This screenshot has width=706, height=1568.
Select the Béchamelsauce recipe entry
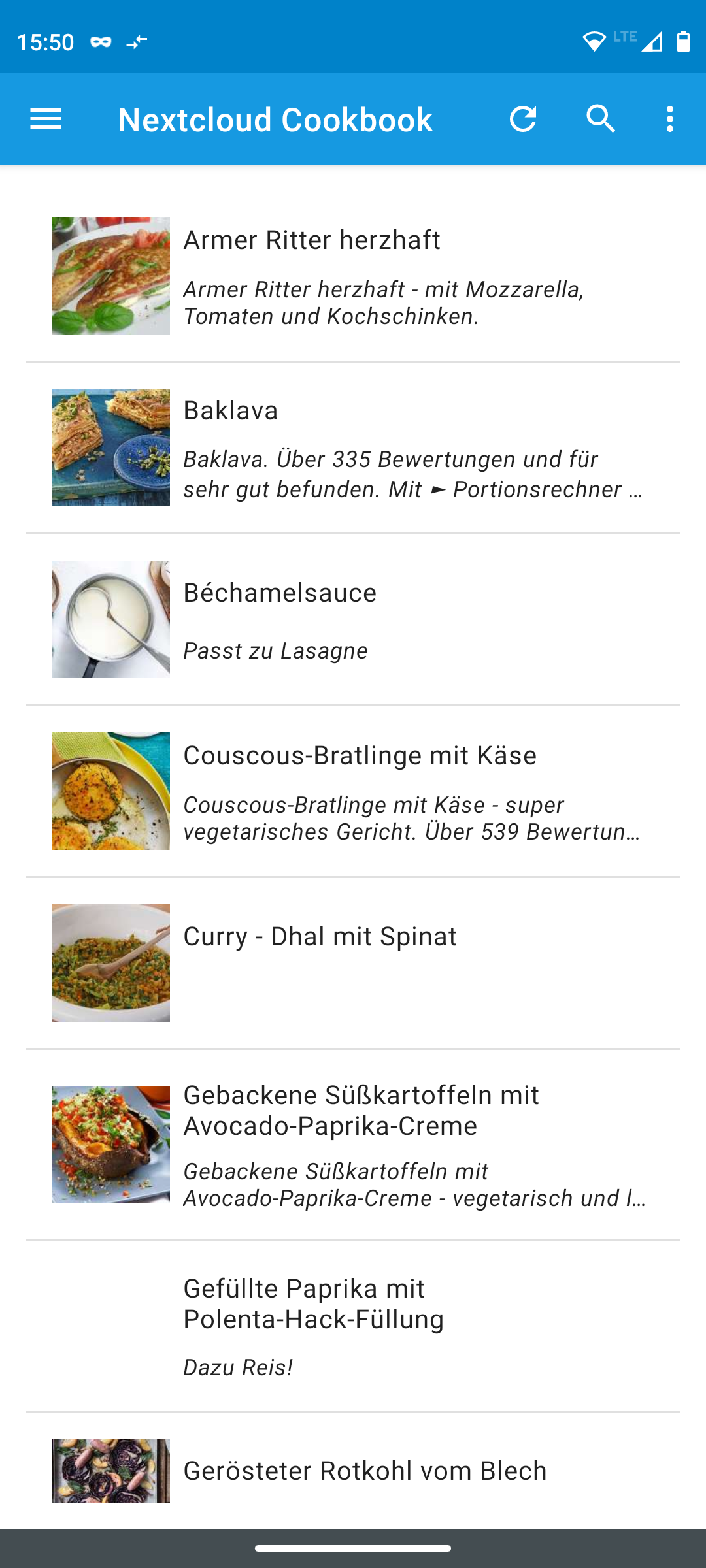(x=353, y=619)
